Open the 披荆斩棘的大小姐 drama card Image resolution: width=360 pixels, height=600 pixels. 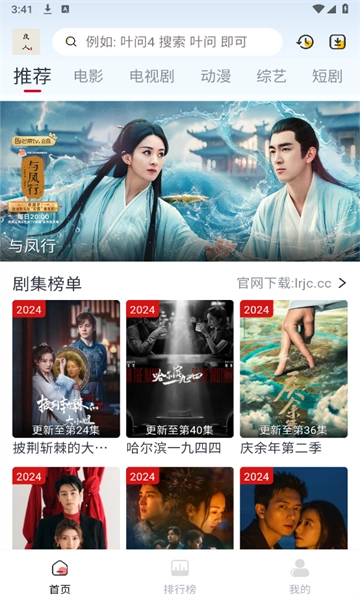pos(66,378)
